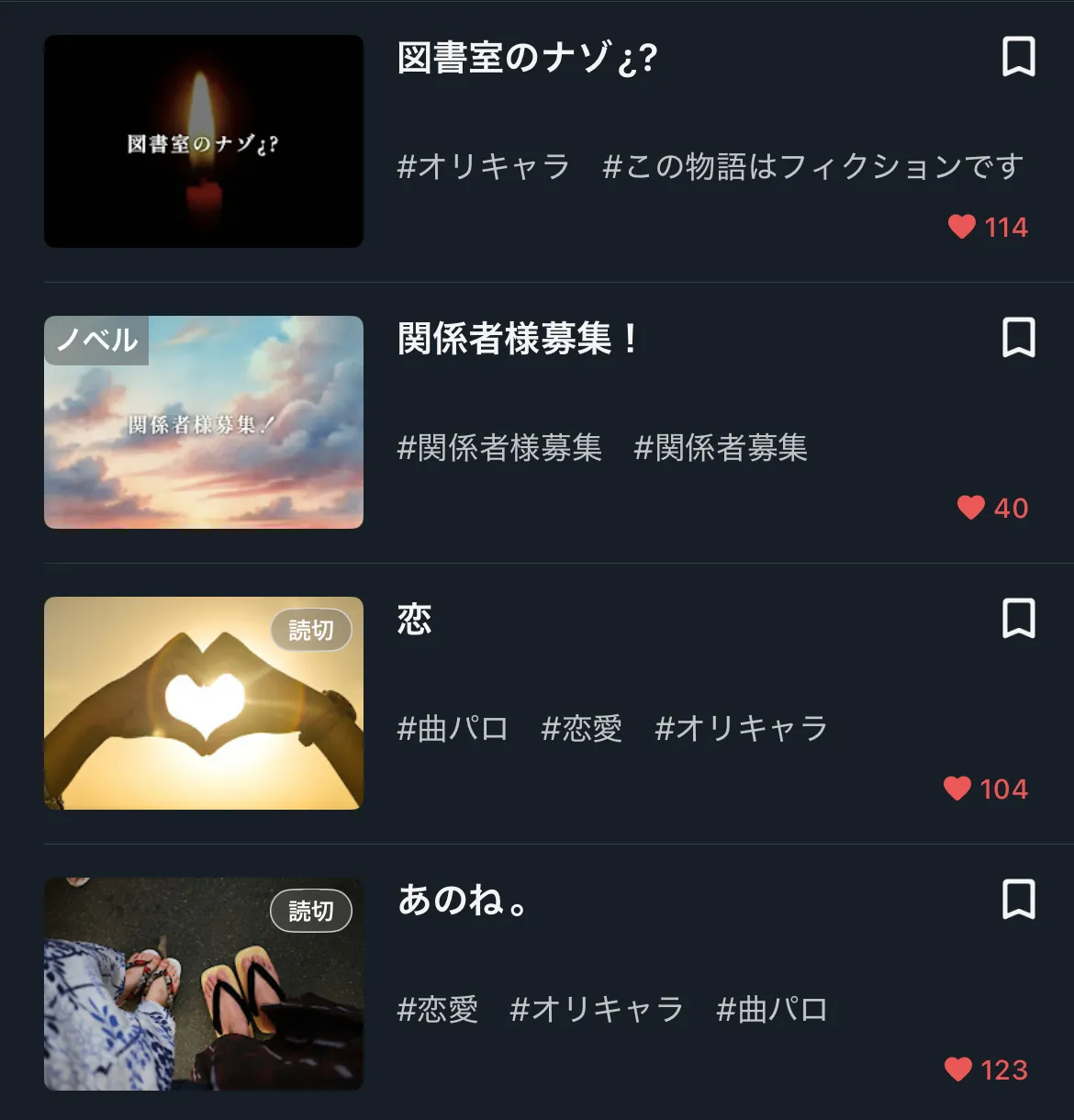This screenshot has width=1074, height=1120.
Task: Tap the #オリキャラ tag under あのね。
Action: pos(597,1010)
